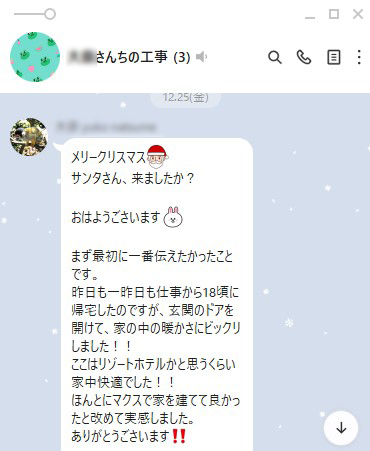The height and width of the screenshot is (451, 370).
Task: Search within this group chat
Action: click(x=275, y=57)
